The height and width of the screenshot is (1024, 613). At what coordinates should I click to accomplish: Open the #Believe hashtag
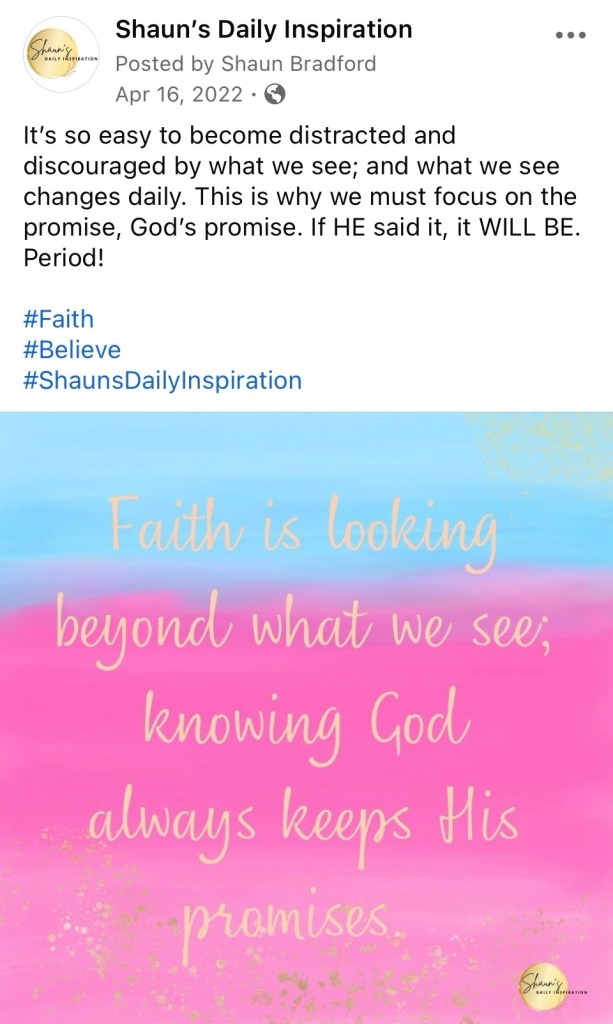[70, 350]
